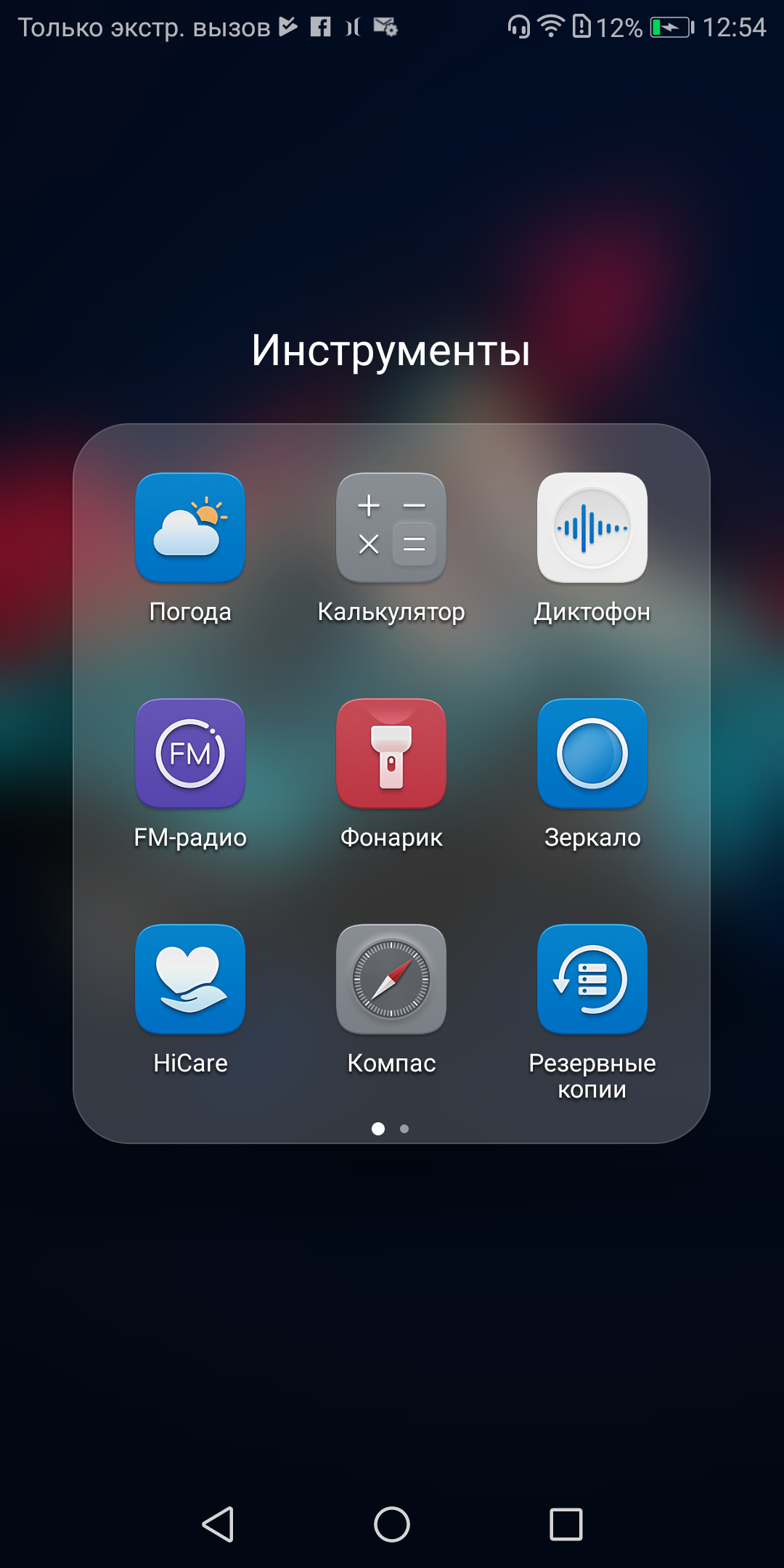
Task: Open the Резервные копии backup app
Action: pos(592,979)
